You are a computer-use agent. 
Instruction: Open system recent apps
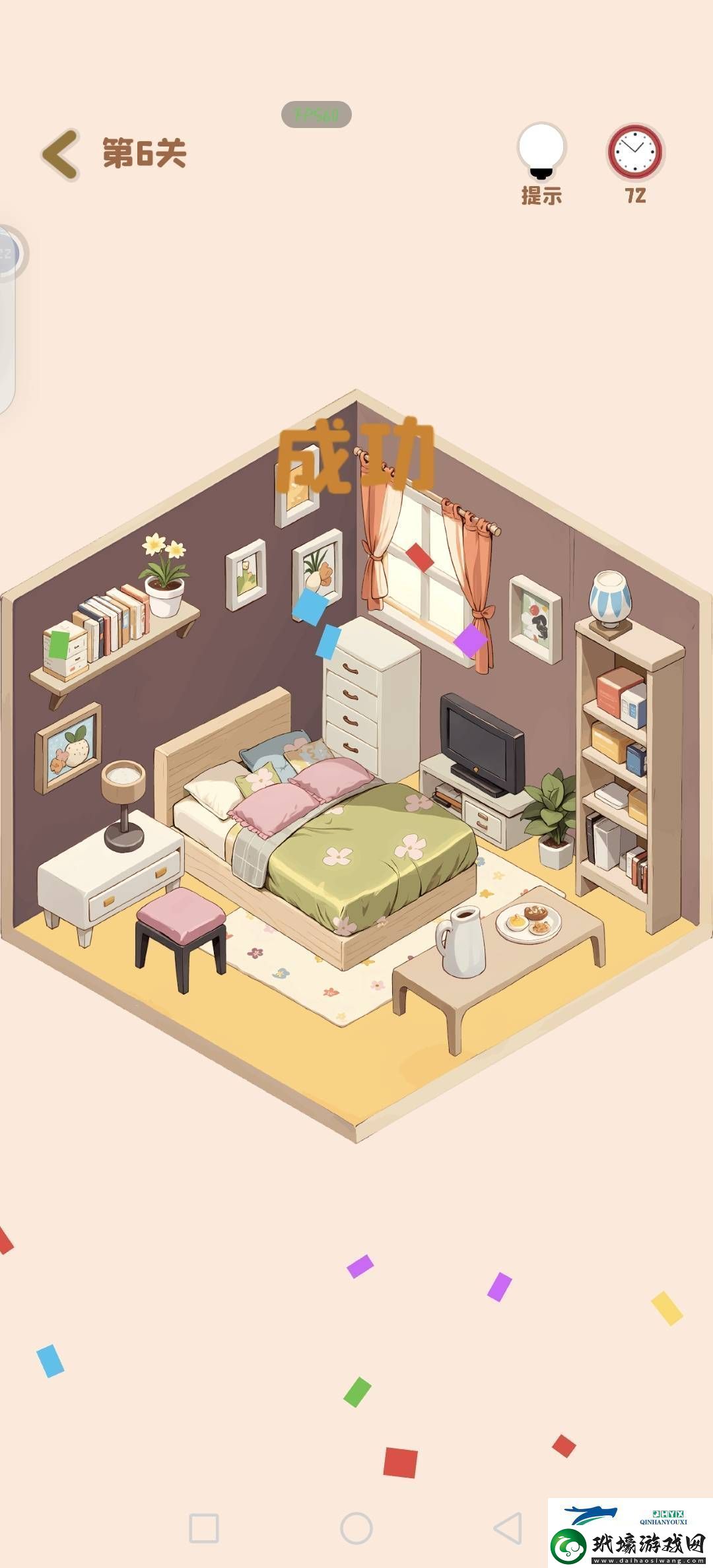204,1528
